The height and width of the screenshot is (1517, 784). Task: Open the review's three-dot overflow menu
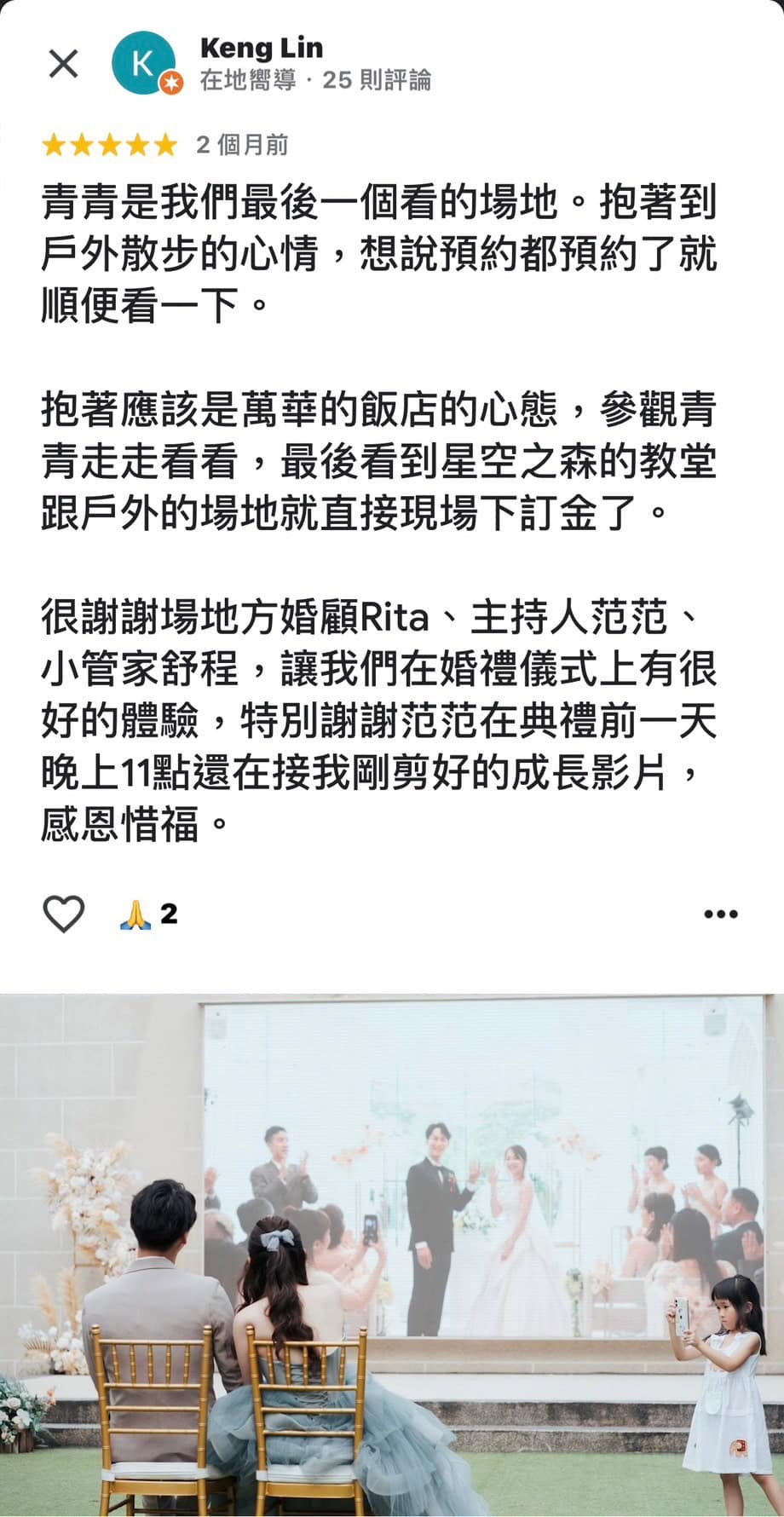(x=720, y=914)
